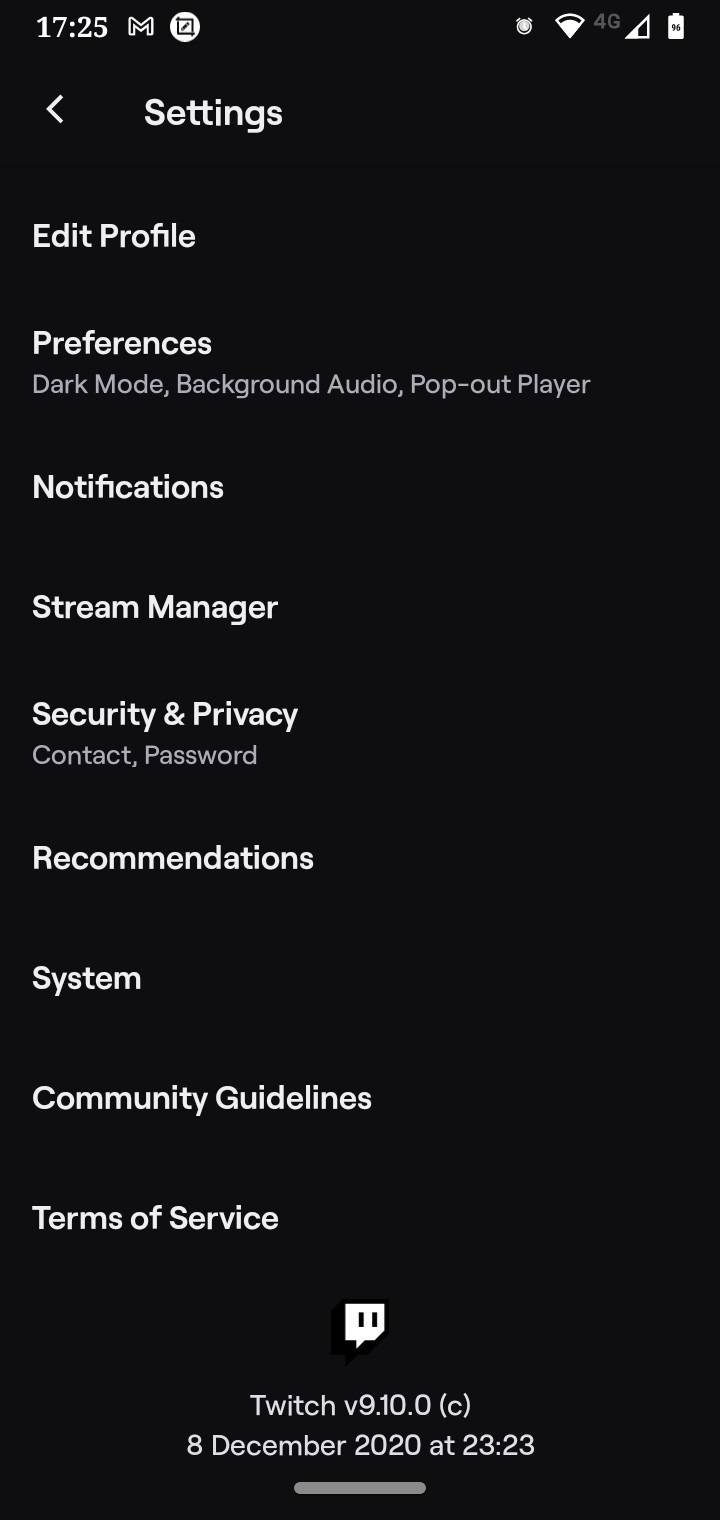Image resolution: width=720 pixels, height=1520 pixels.
Task: Tap the square notification icon beside Gmail
Action: pyautogui.click(x=186, y=26)
